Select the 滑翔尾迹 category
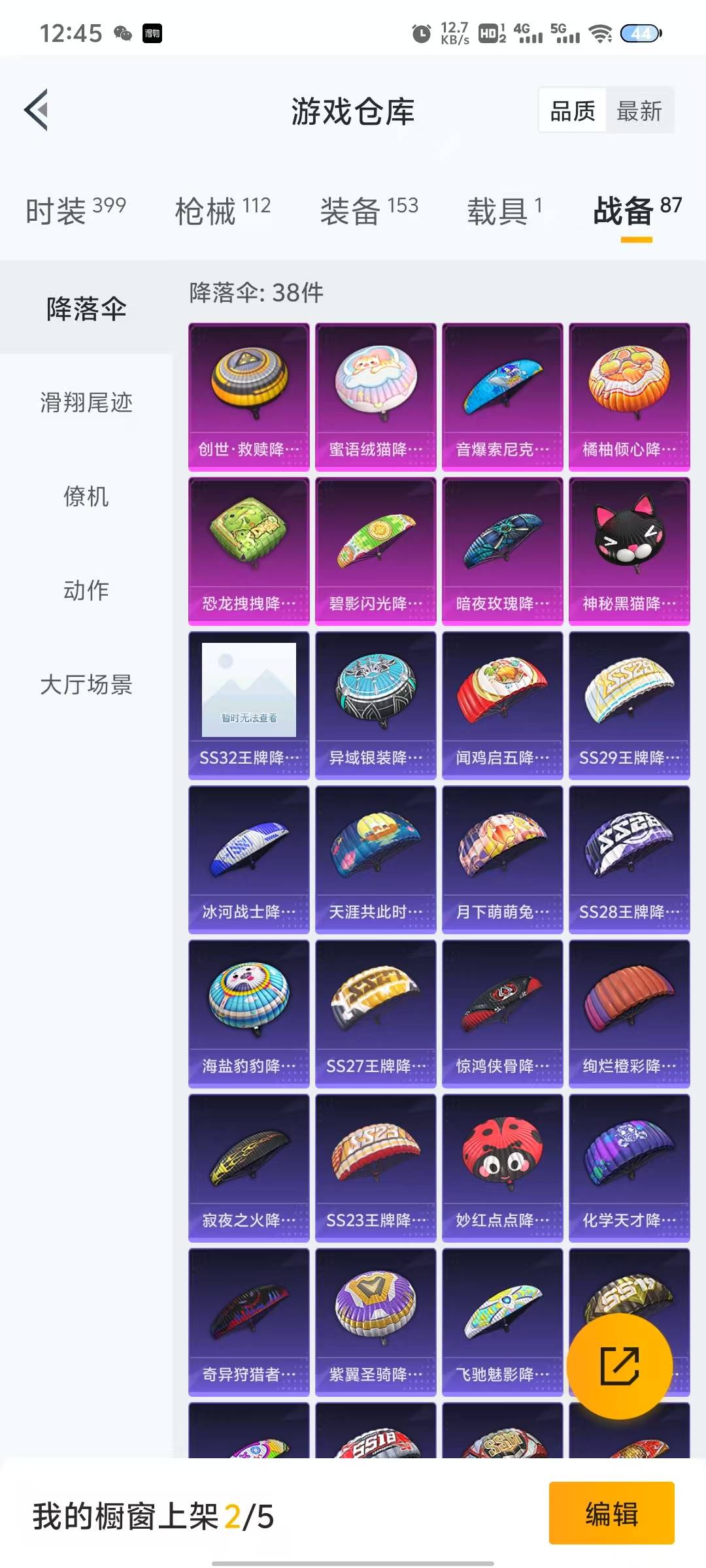 pyautogui.click(x=86, y=402)
